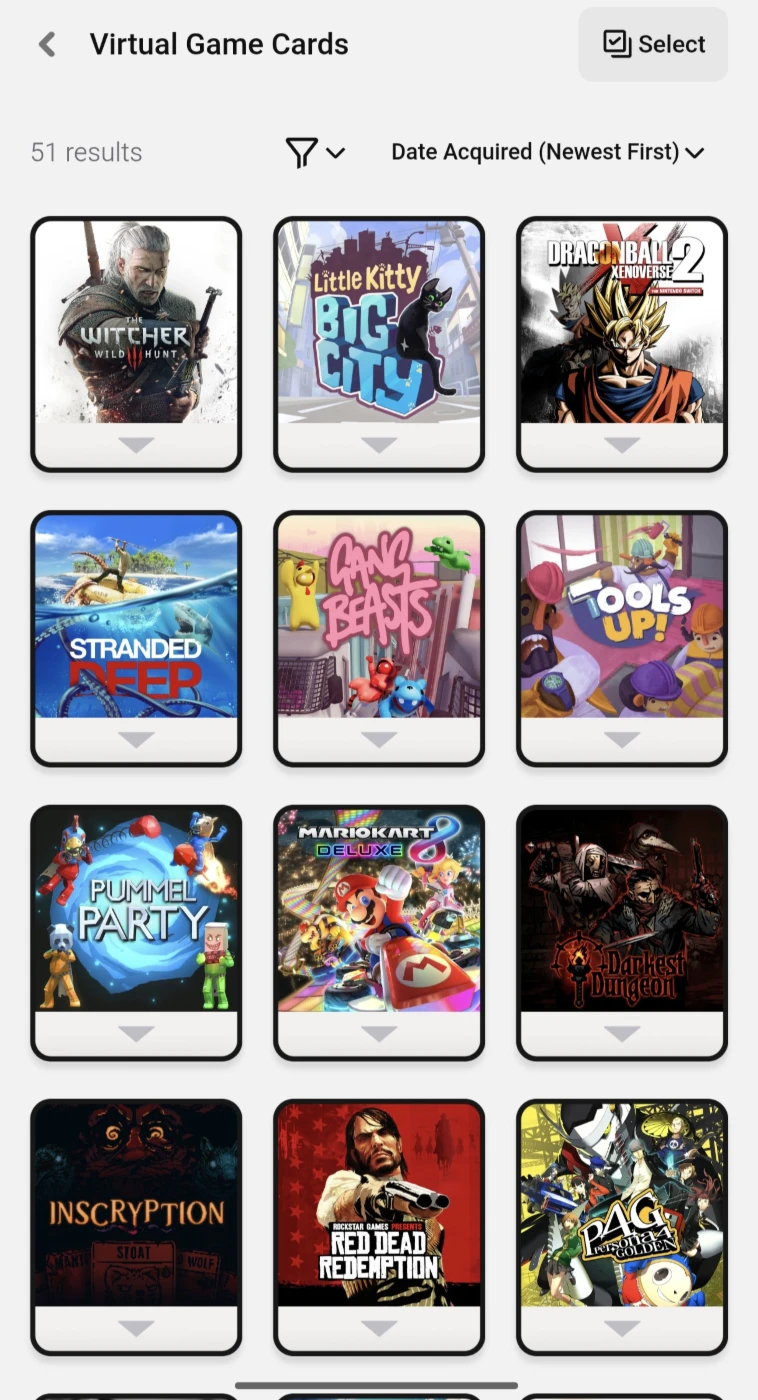
Task: Change the Date Acquired sort order
Action: pyautogui.click(x=548, y=152)
